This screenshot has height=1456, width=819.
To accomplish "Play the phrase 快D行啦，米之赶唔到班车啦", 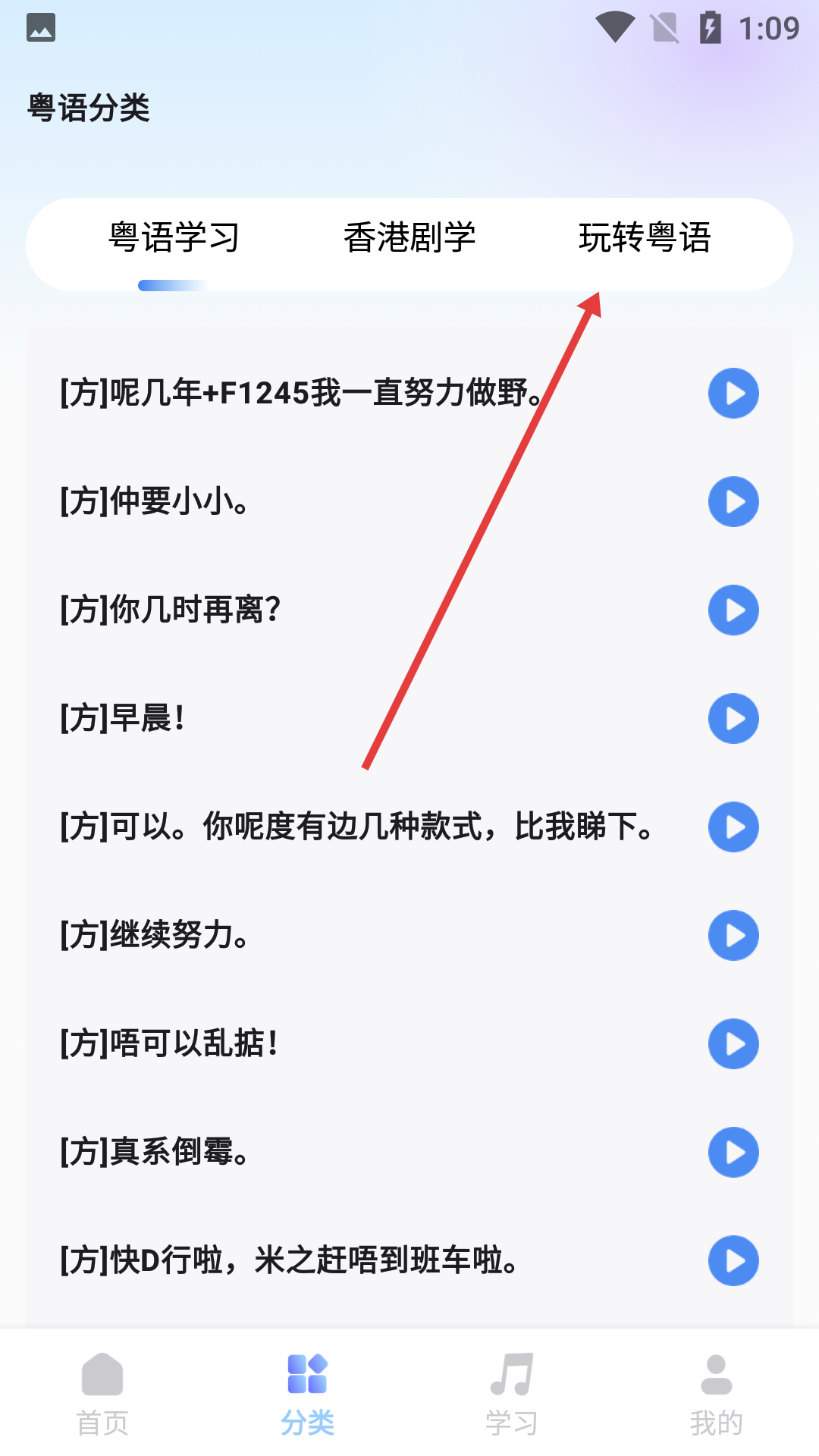I will (733, 1261).
